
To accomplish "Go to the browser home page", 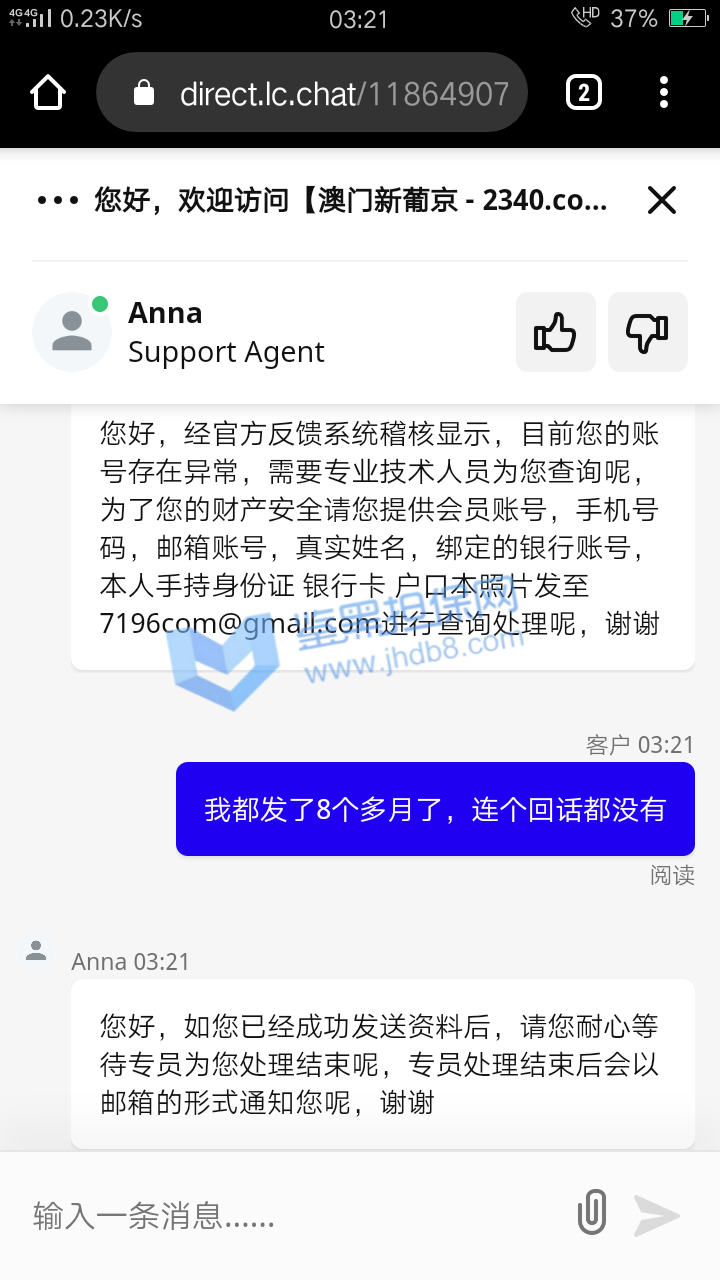I will click(x=48, y=93).
